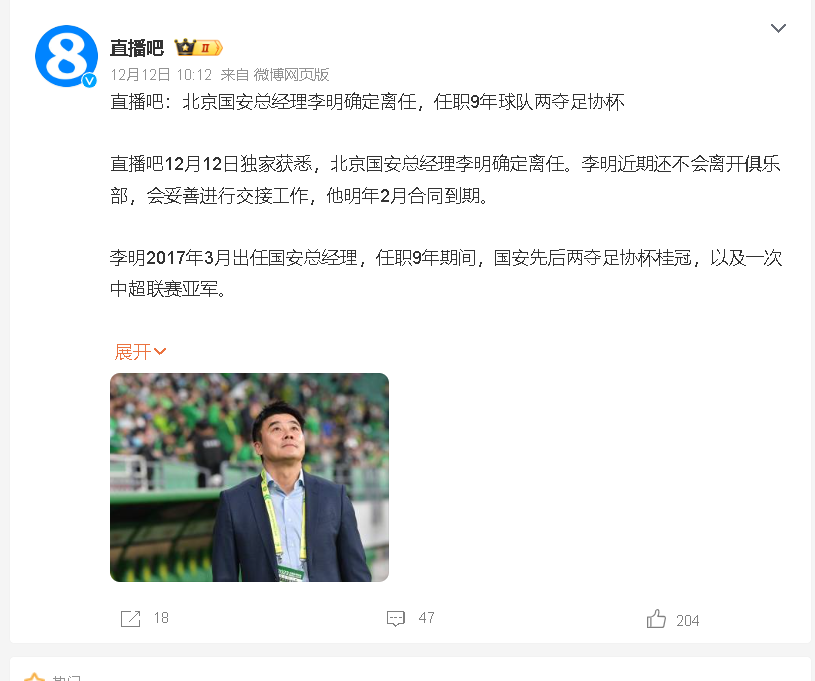This screenshot has width=815, height=681.
Task: Open the post options chevron menu
Action: 778,28
